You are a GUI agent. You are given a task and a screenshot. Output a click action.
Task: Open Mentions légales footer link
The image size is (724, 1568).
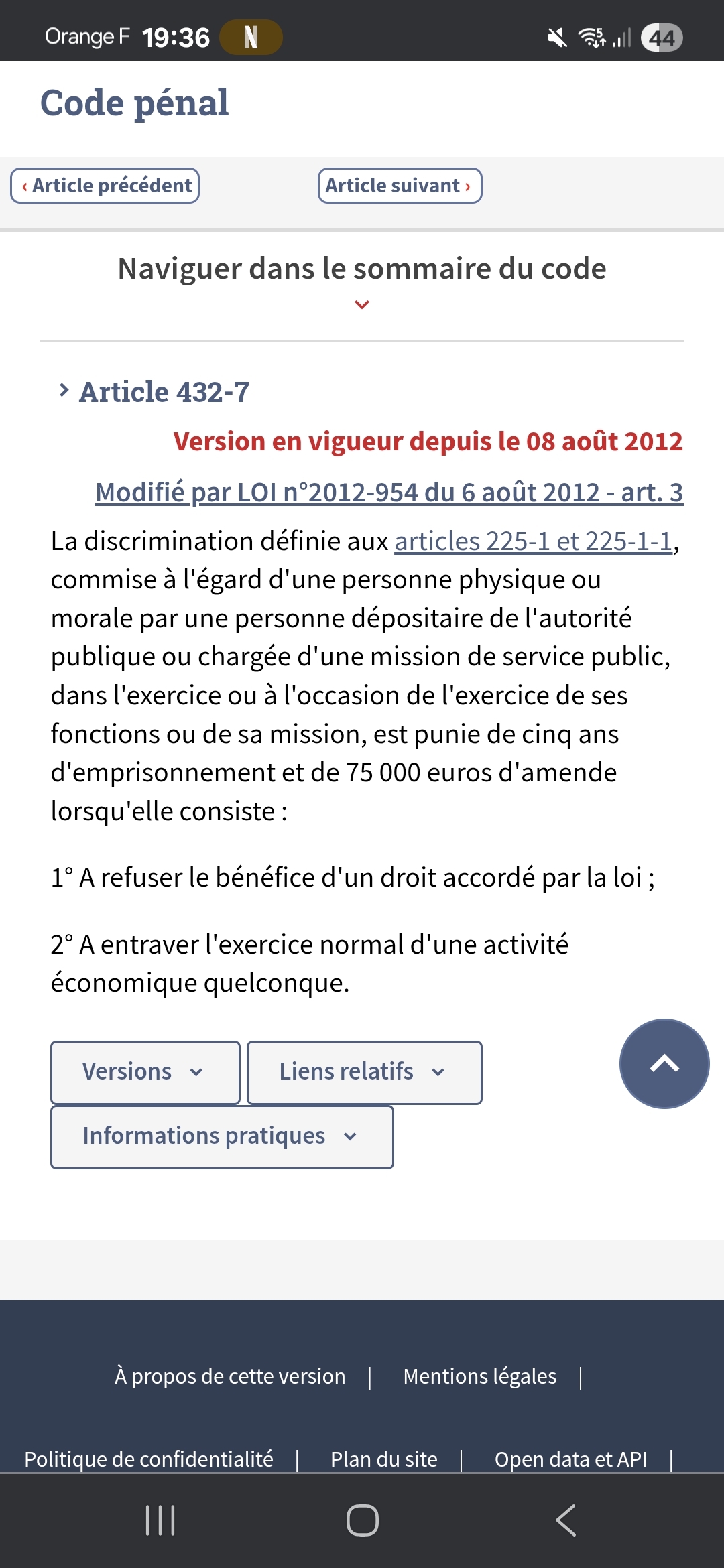(x=480, y=1376)
